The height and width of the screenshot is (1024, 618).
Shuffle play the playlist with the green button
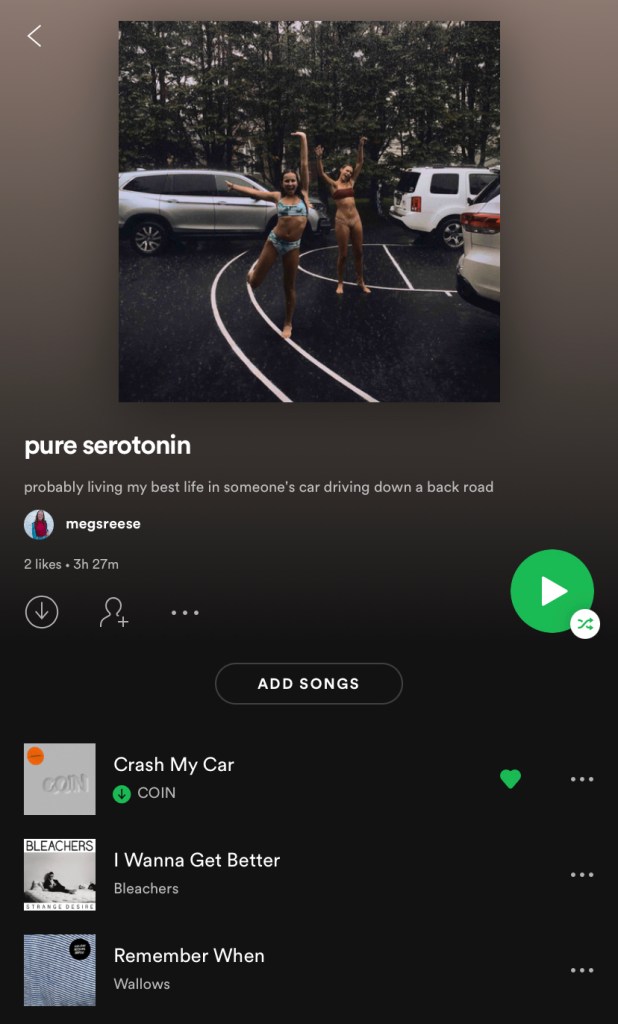pos(552,591)
